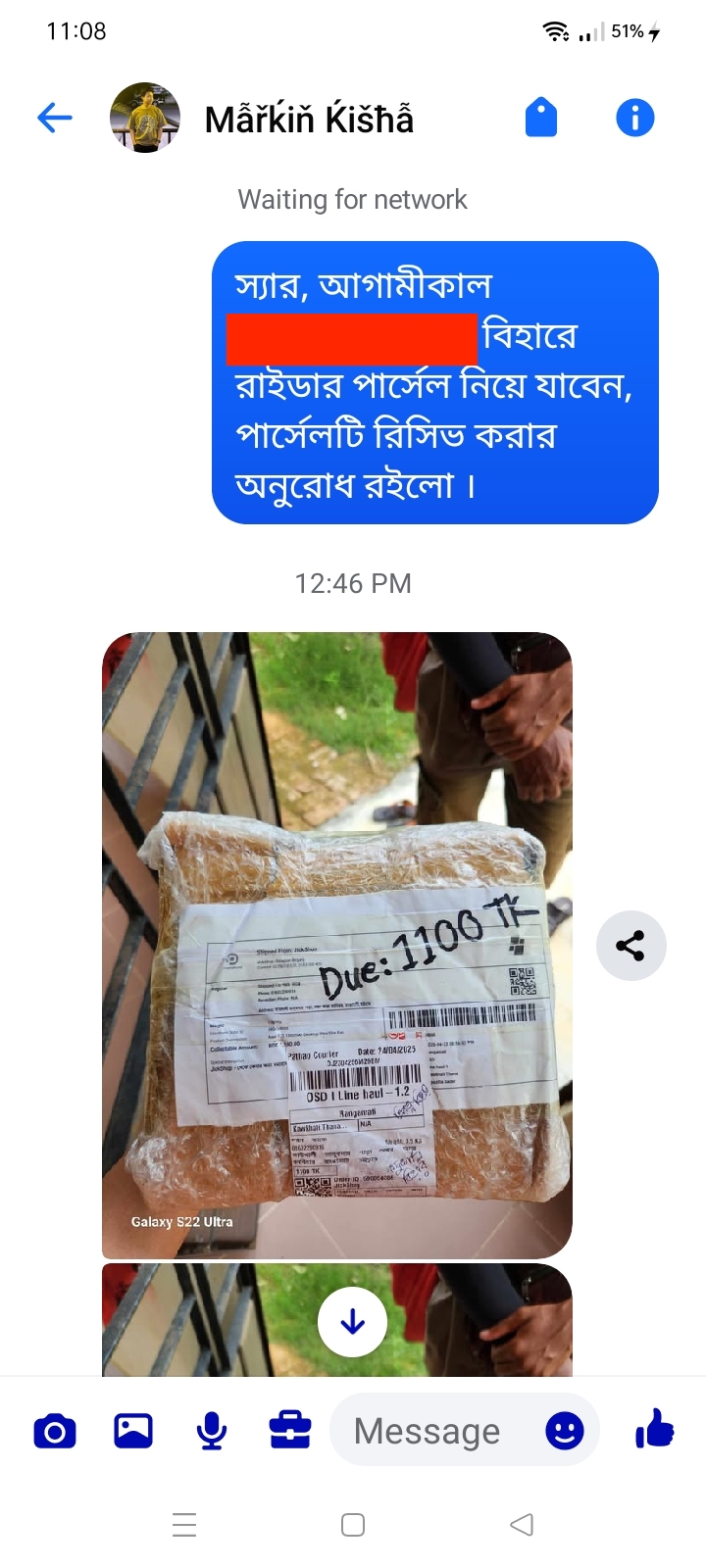Jump to the latest messages
Viewport: 706px width, 1568px height.
[352, 1322]
